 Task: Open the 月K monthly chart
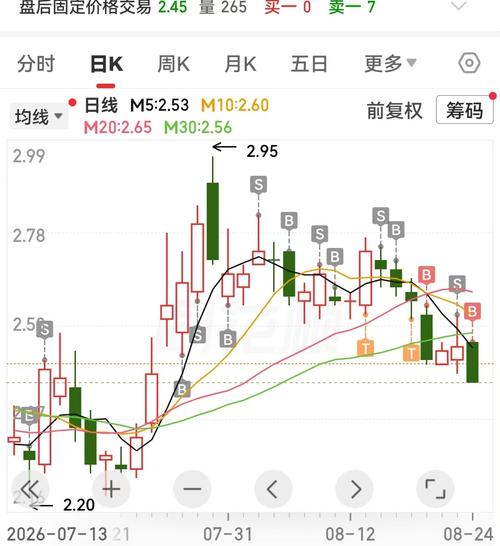point(241,64)
